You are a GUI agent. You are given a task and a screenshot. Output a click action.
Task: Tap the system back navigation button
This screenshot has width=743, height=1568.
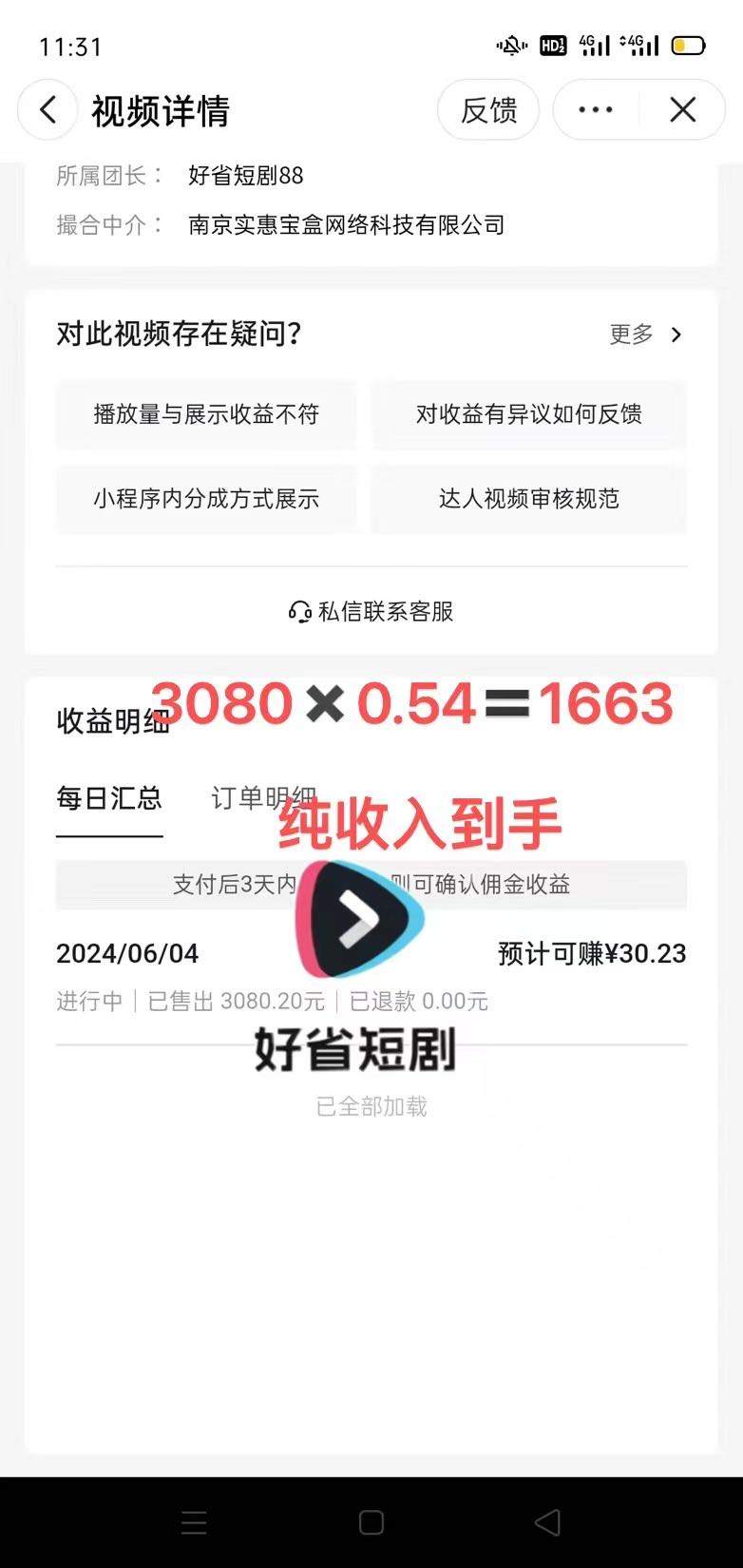coord(547,1522)
